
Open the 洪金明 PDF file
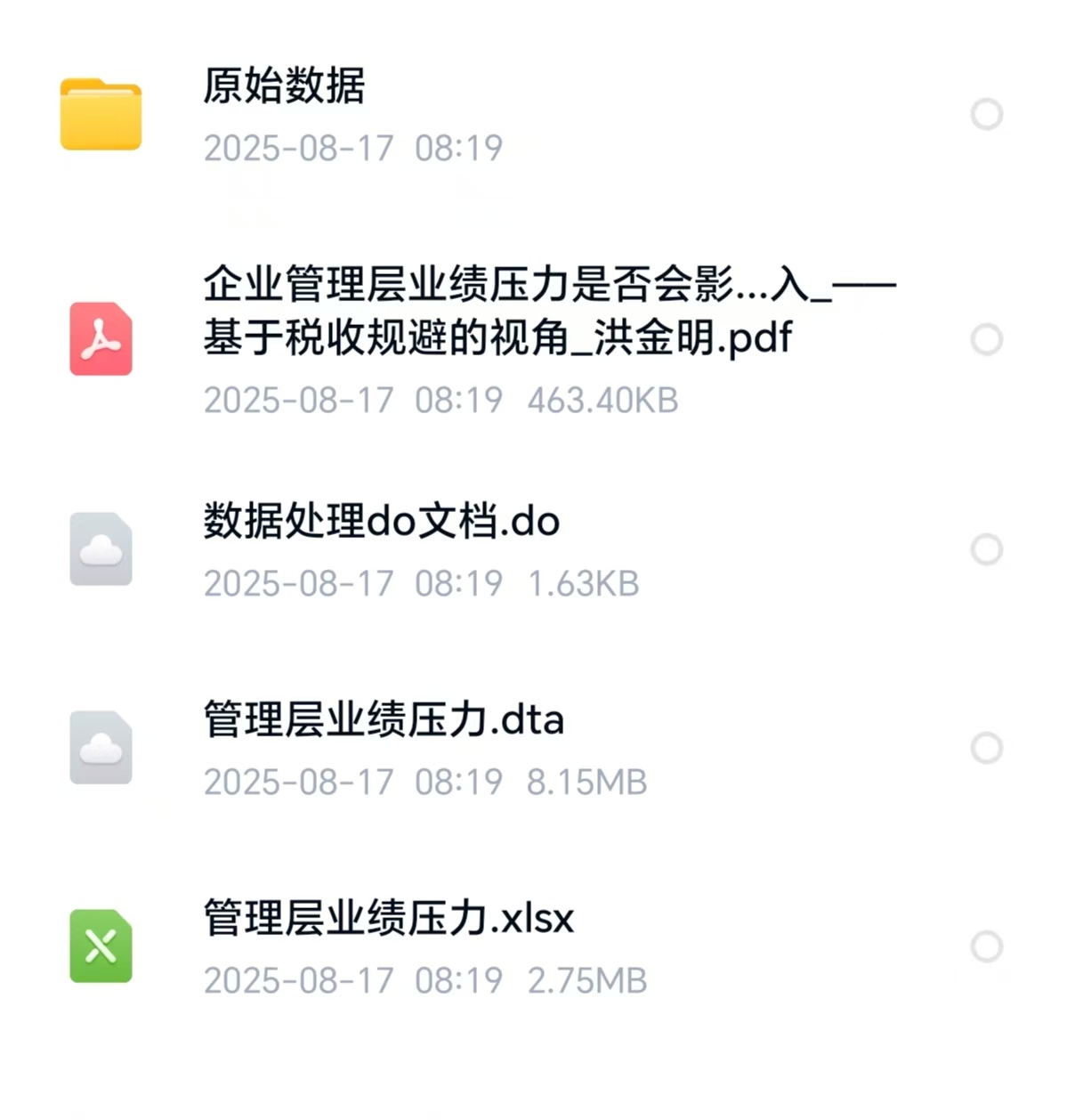coord(498,312)
